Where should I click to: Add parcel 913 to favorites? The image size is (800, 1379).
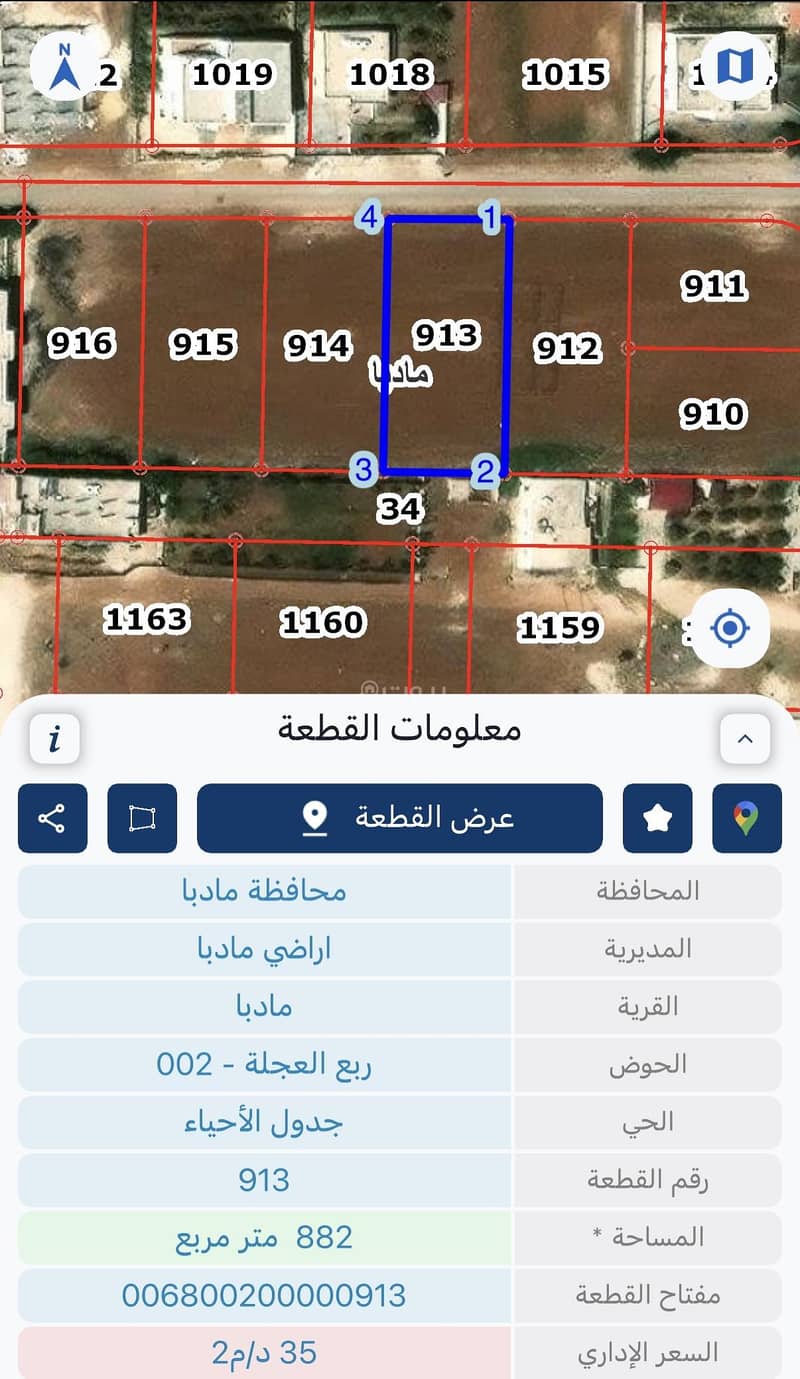click(x=657, y=818)
